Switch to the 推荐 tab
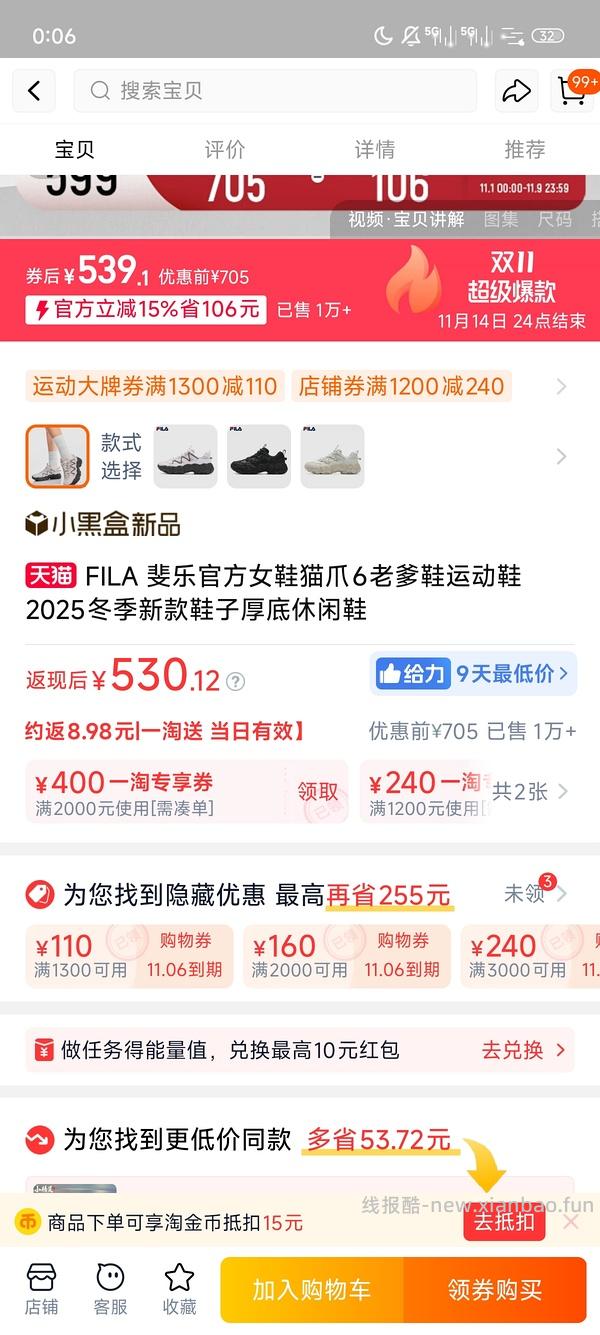The image size is (600, 1335). click(x=524, y=150)
